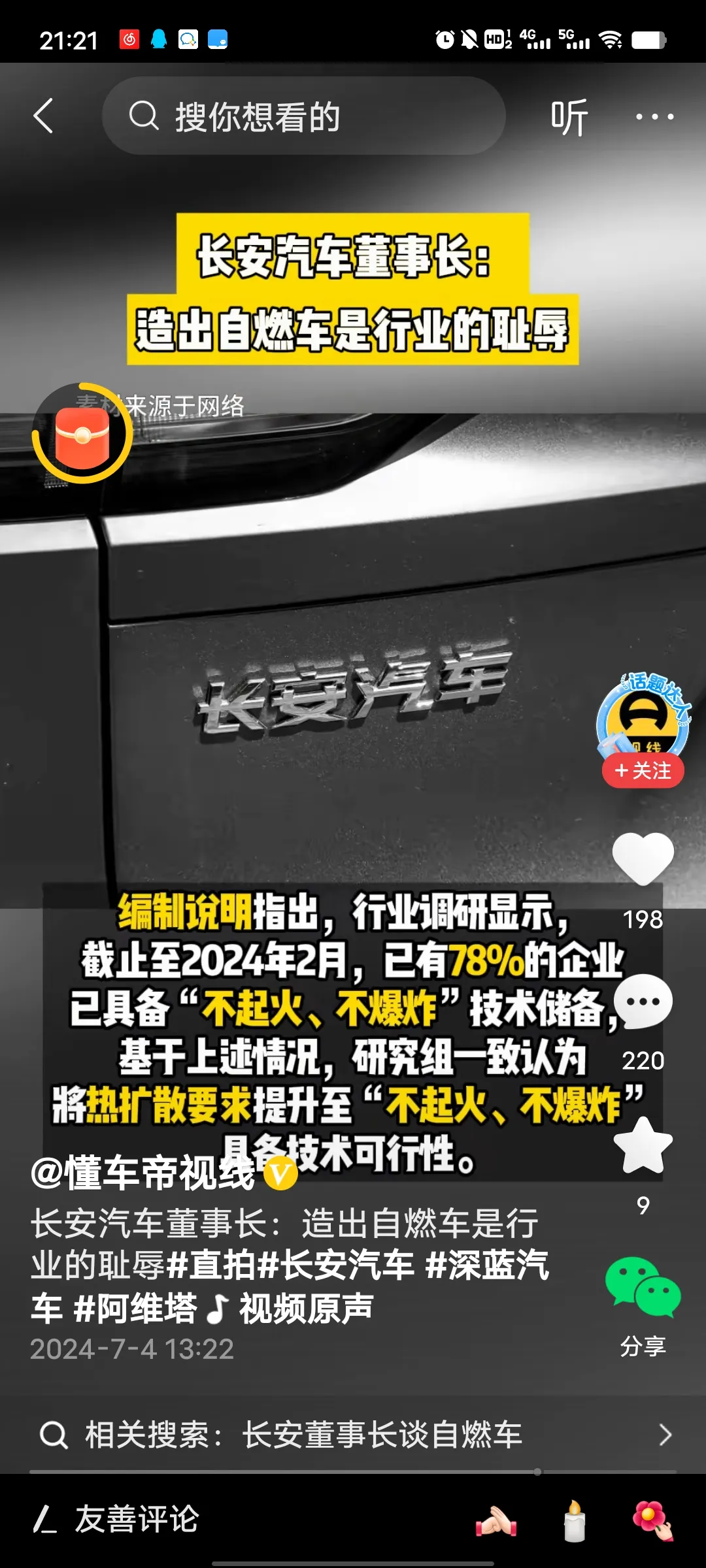This screenshot has height=1568, width=706.
Task: Open the 搜你想看的 search box
Action: click(x=303, y=116)
